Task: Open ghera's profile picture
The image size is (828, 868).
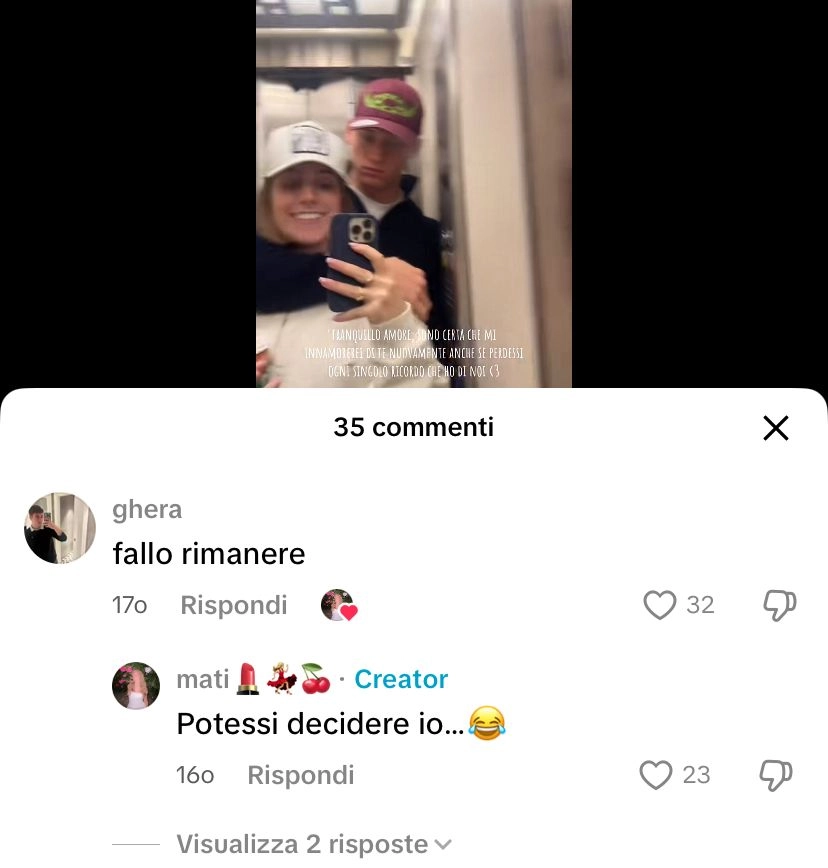Action: click(x=60, y=528)
